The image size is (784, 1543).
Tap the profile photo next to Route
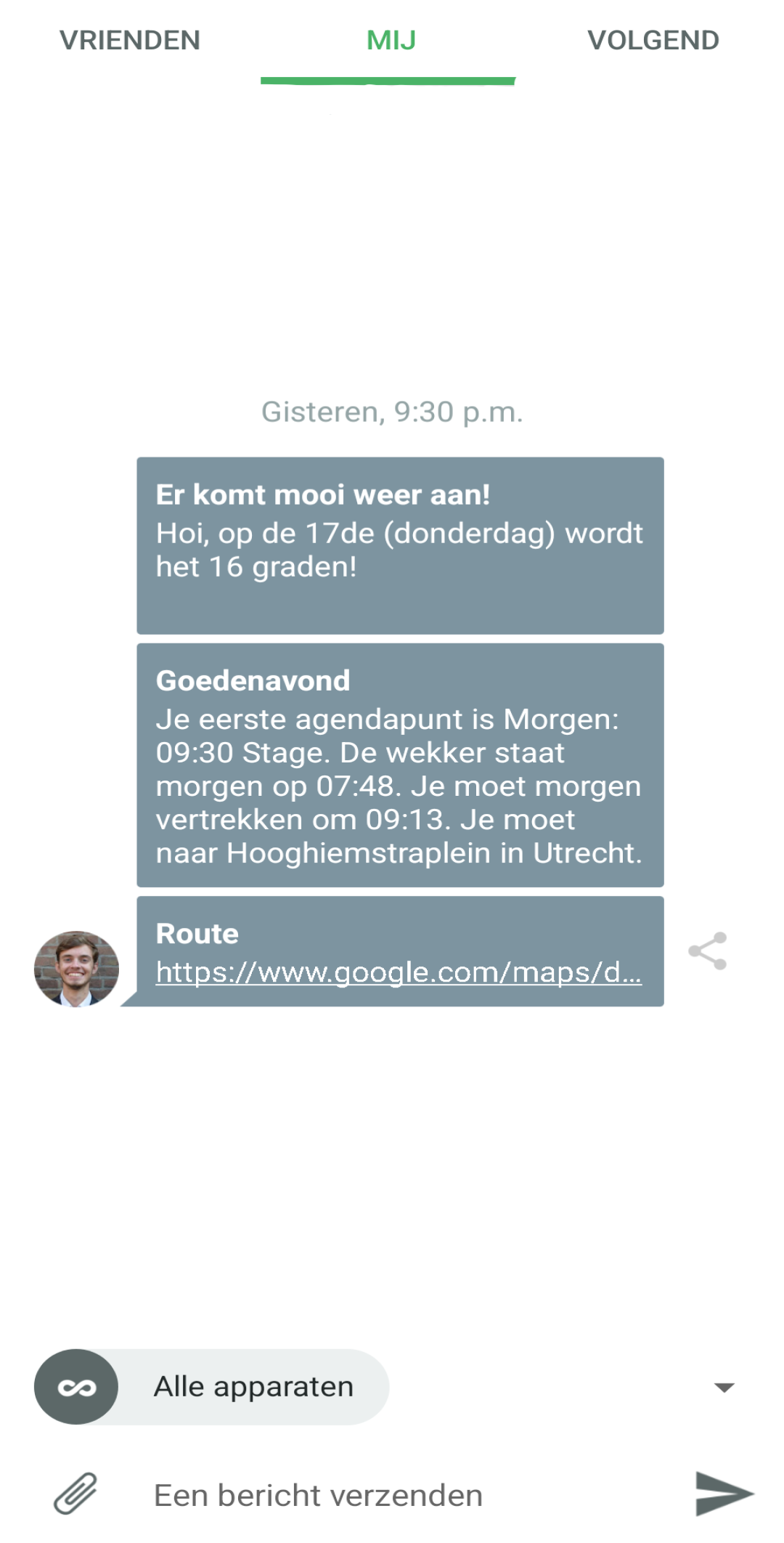point(76,969)
